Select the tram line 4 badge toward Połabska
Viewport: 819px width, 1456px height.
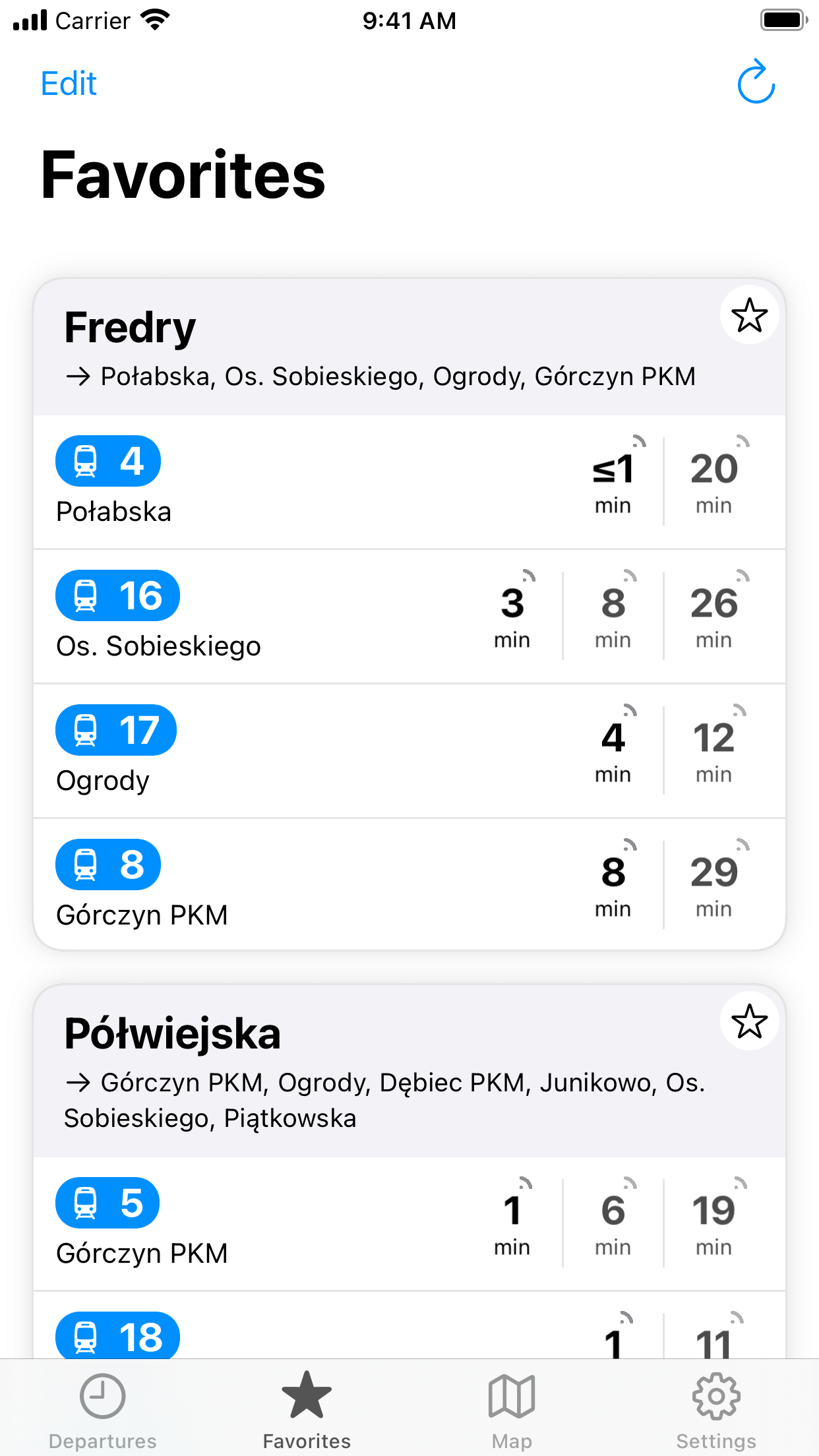coord(107,461)
